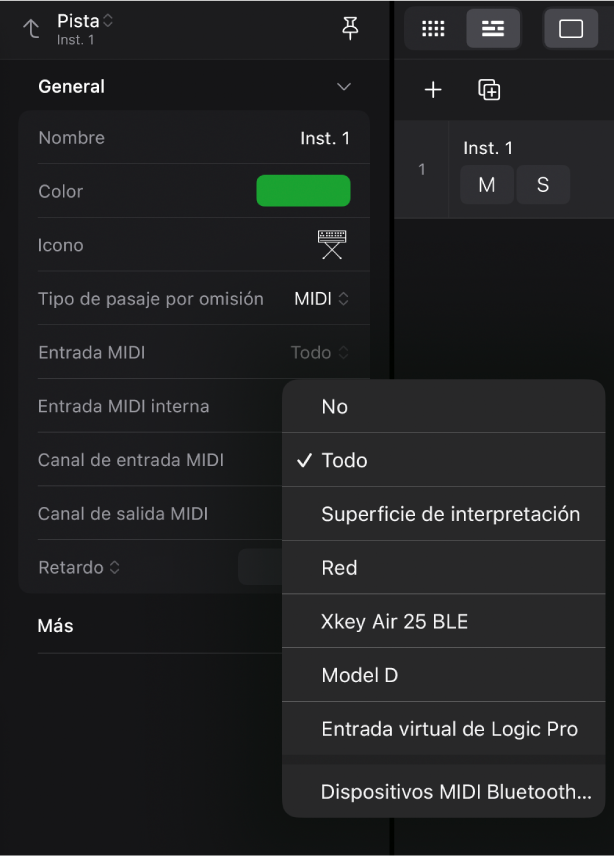Switch to the grid view
The height and width of the screenshot is (859, 614).
click(433, 29)
